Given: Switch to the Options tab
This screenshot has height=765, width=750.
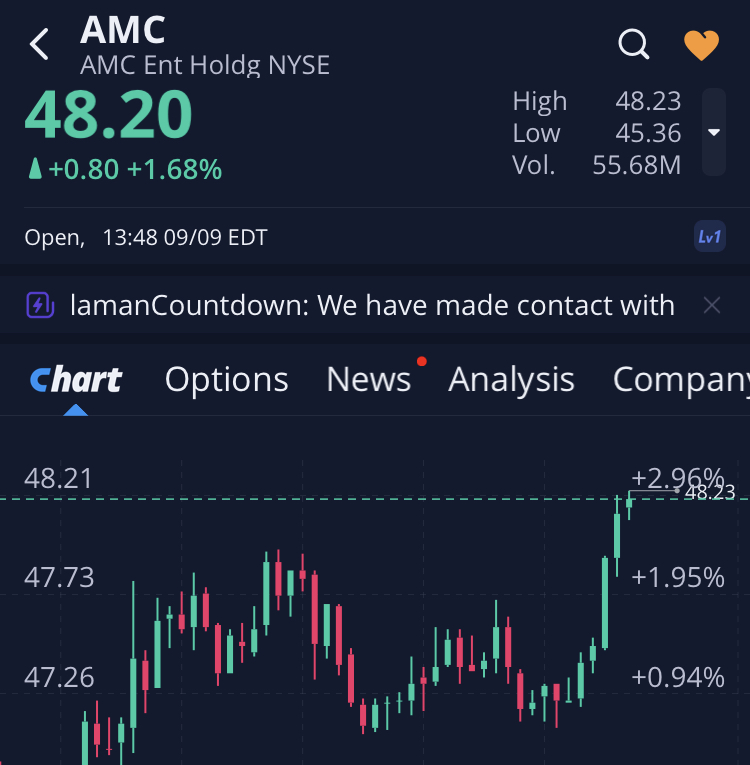Looking at the screenshot, I should coord(226,380).
